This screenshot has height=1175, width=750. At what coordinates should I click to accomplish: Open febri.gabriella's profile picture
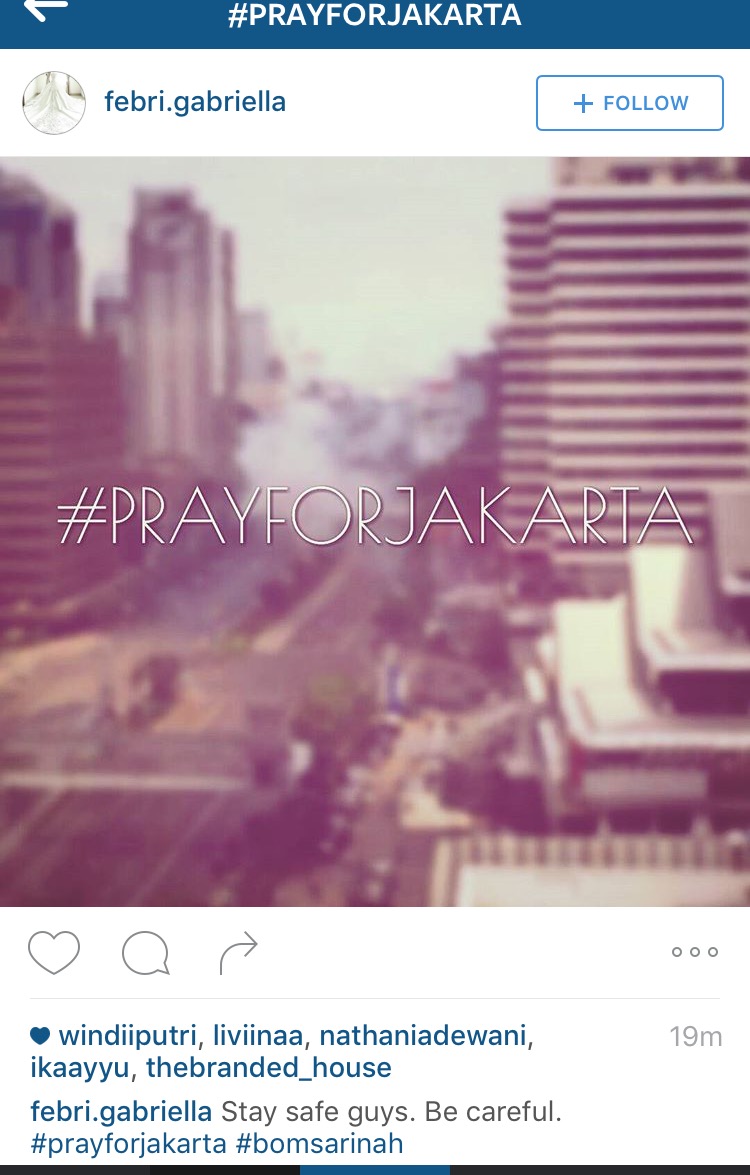(x=54, y=103)
